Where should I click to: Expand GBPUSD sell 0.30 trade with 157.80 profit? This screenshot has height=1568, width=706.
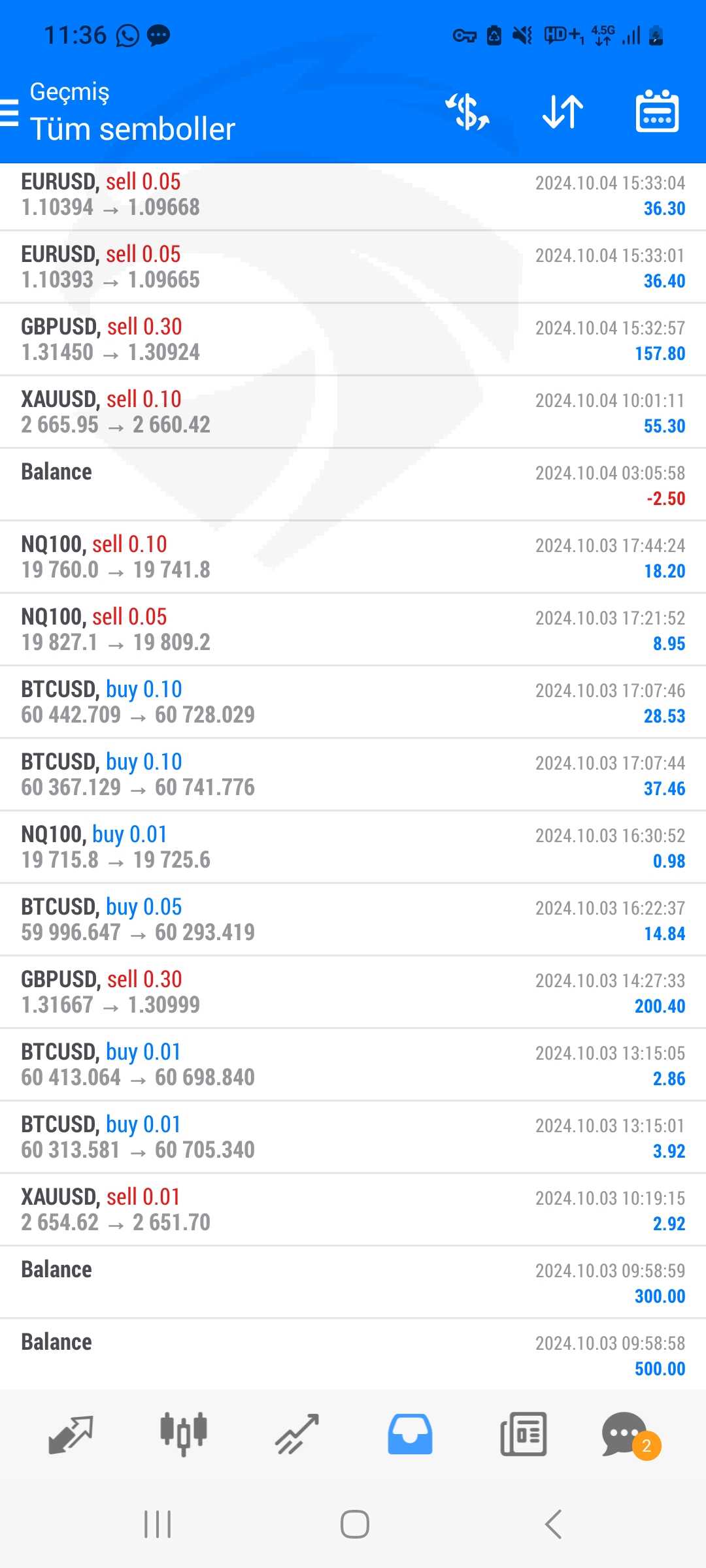tap(353, 340)
